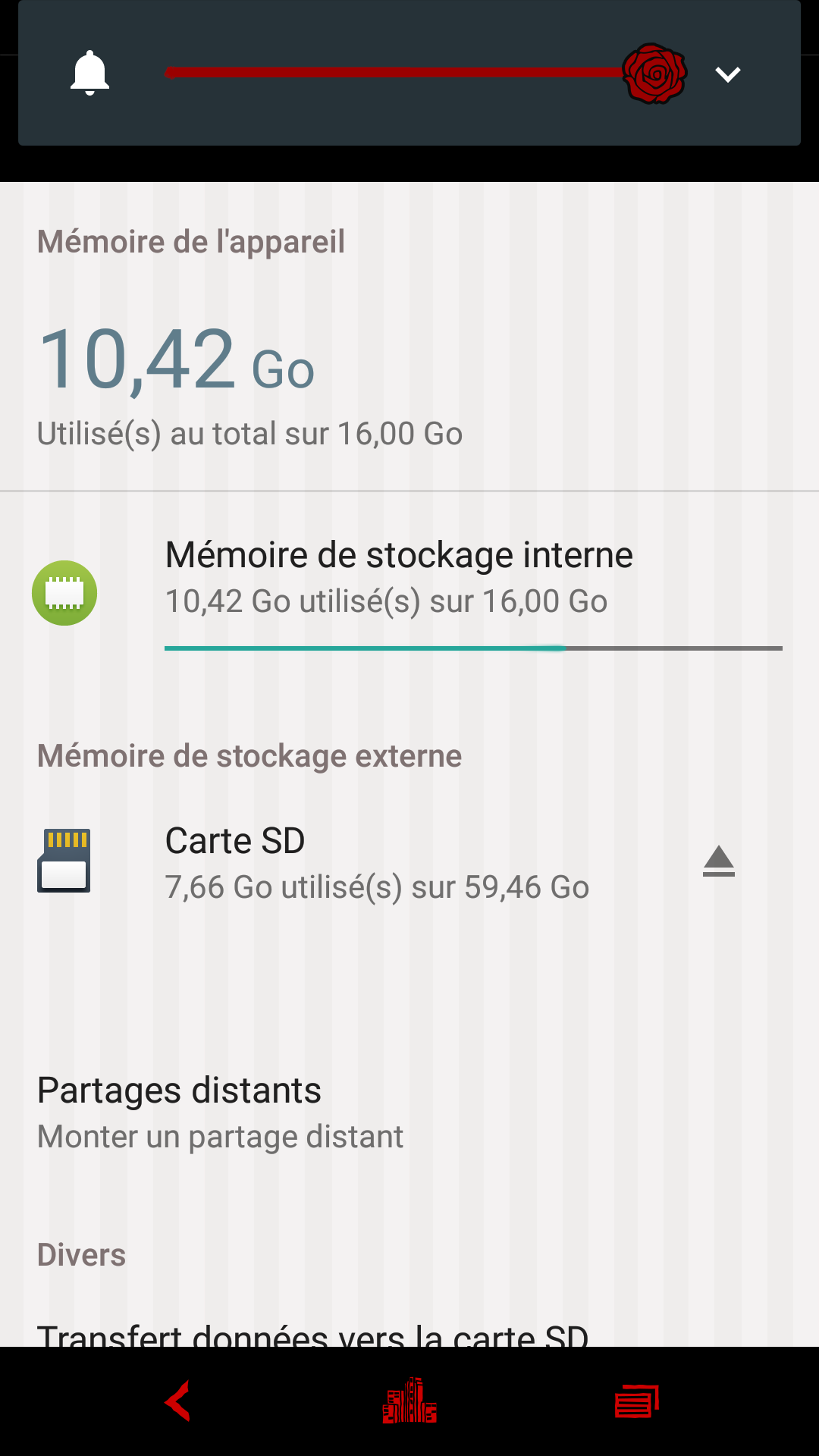The image size is (819, 1456).
Task: Show recent apps
Action: [637, 1401]
